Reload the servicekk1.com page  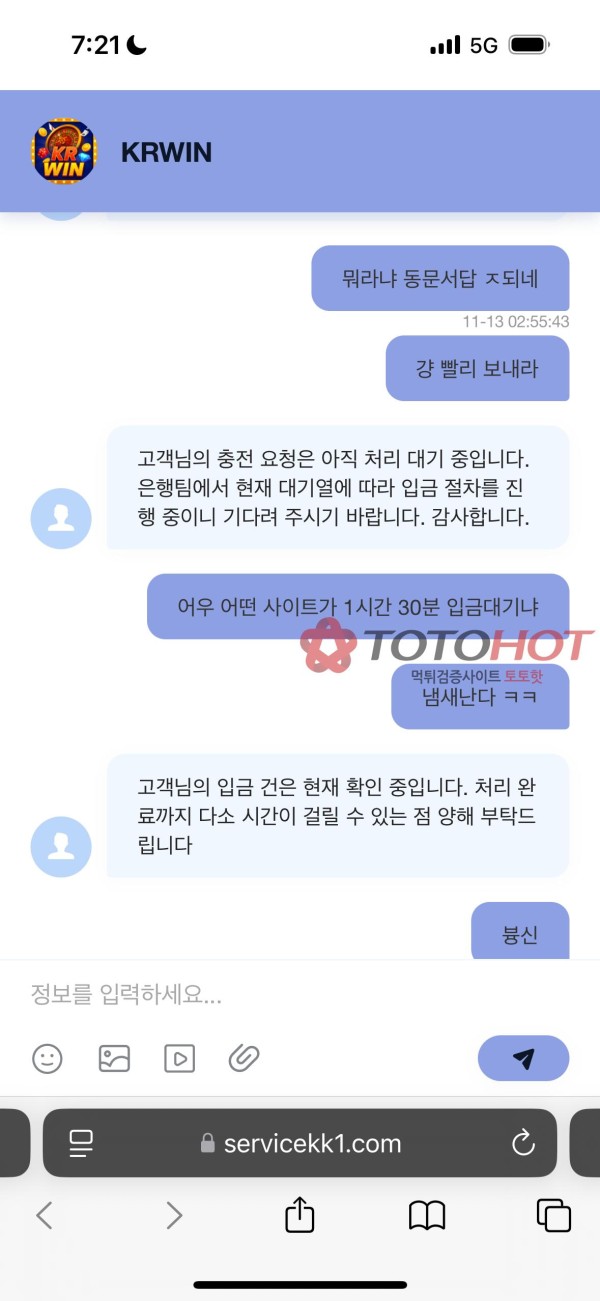pos(523,1143)
